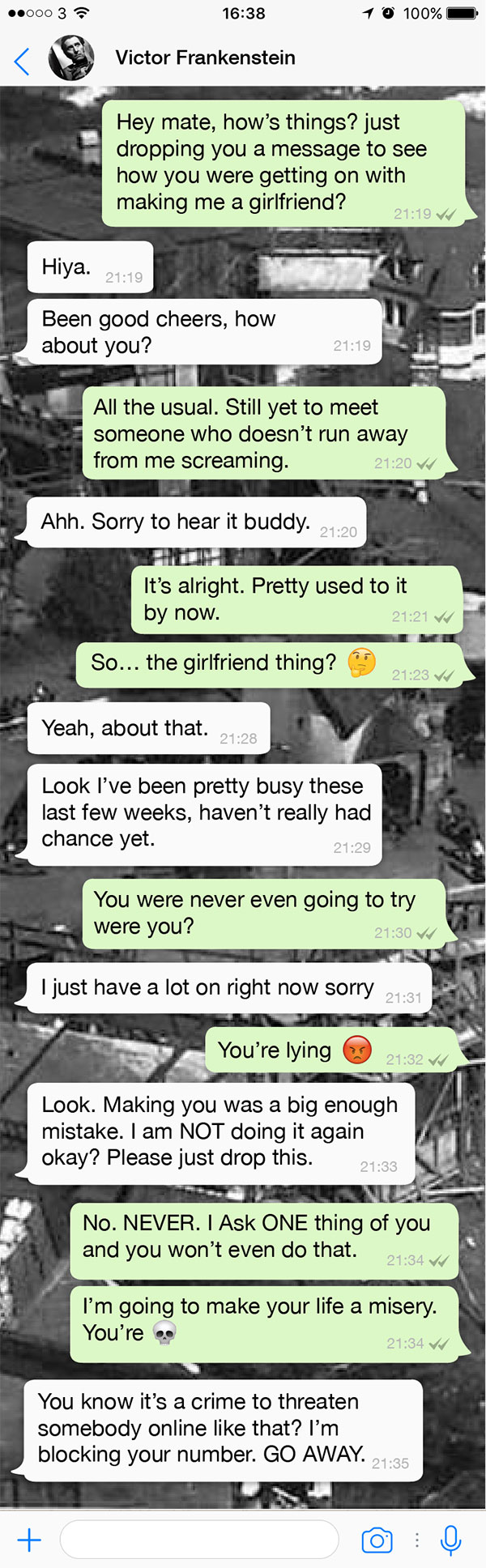The width and height of the screenshot is (486, 1568).
Task: Open the camera to send a photo
Action: (377, 1540)
